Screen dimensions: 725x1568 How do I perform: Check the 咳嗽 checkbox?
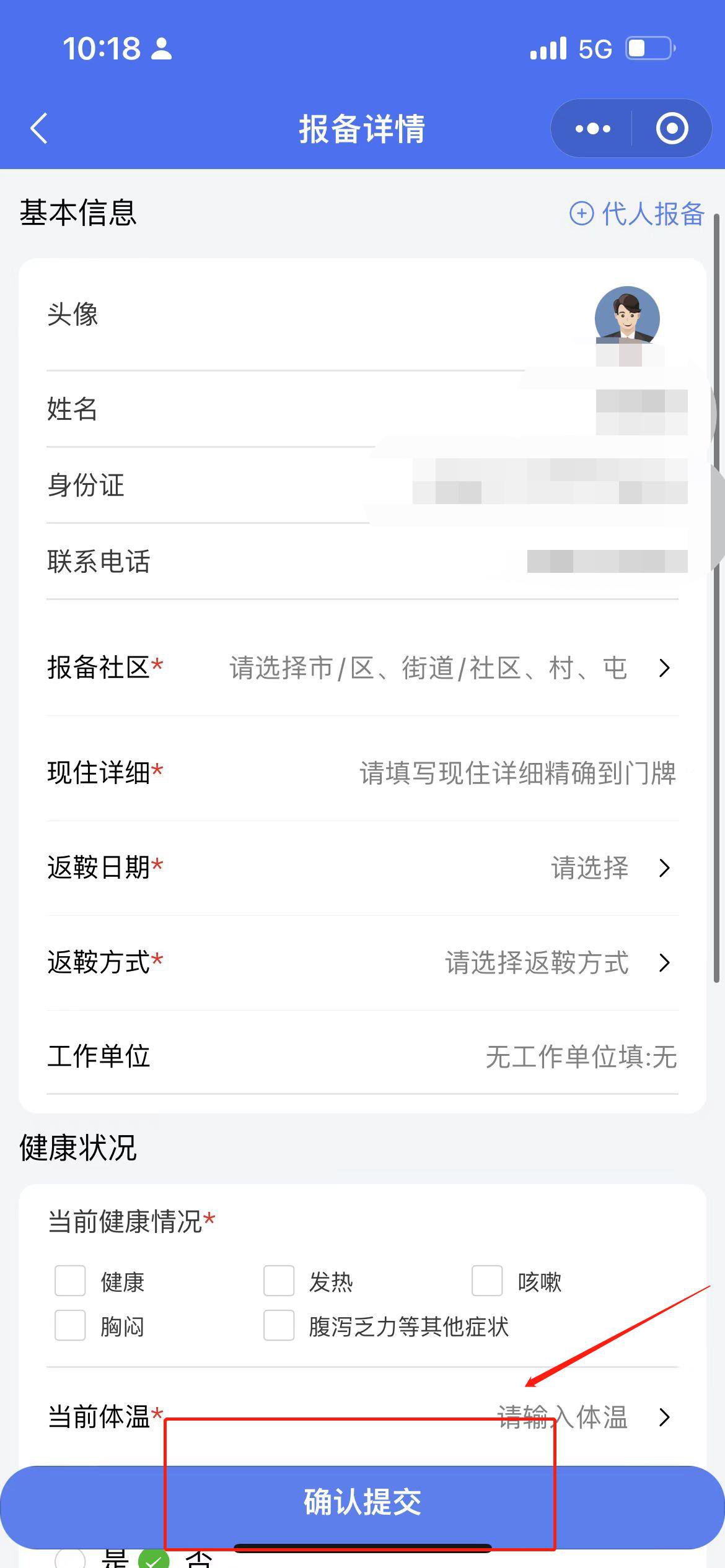pyautogui.click(x=487, y=1281)
